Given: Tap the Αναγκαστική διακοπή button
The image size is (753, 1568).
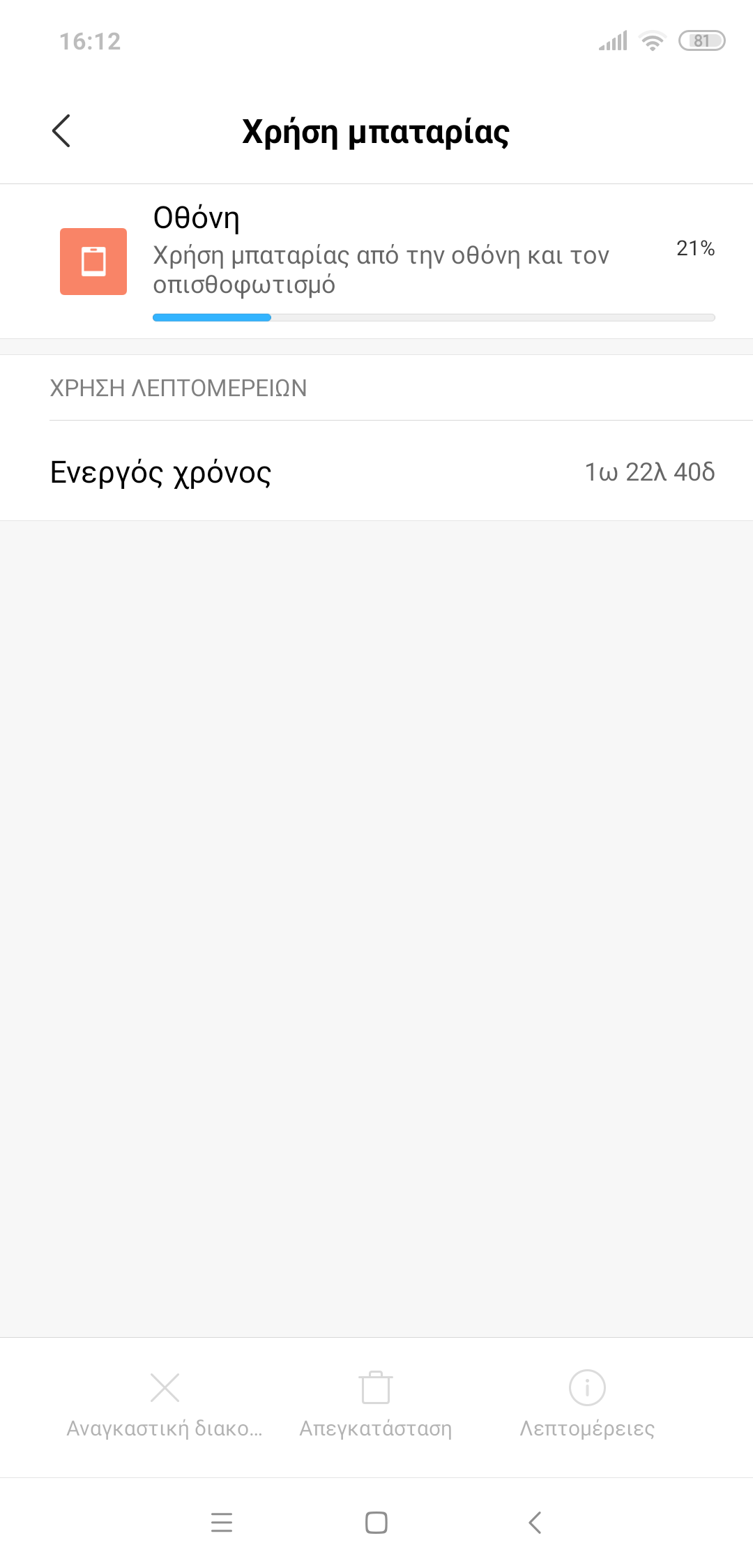Looking at the screenshot, I should (x=165, y=1403).
